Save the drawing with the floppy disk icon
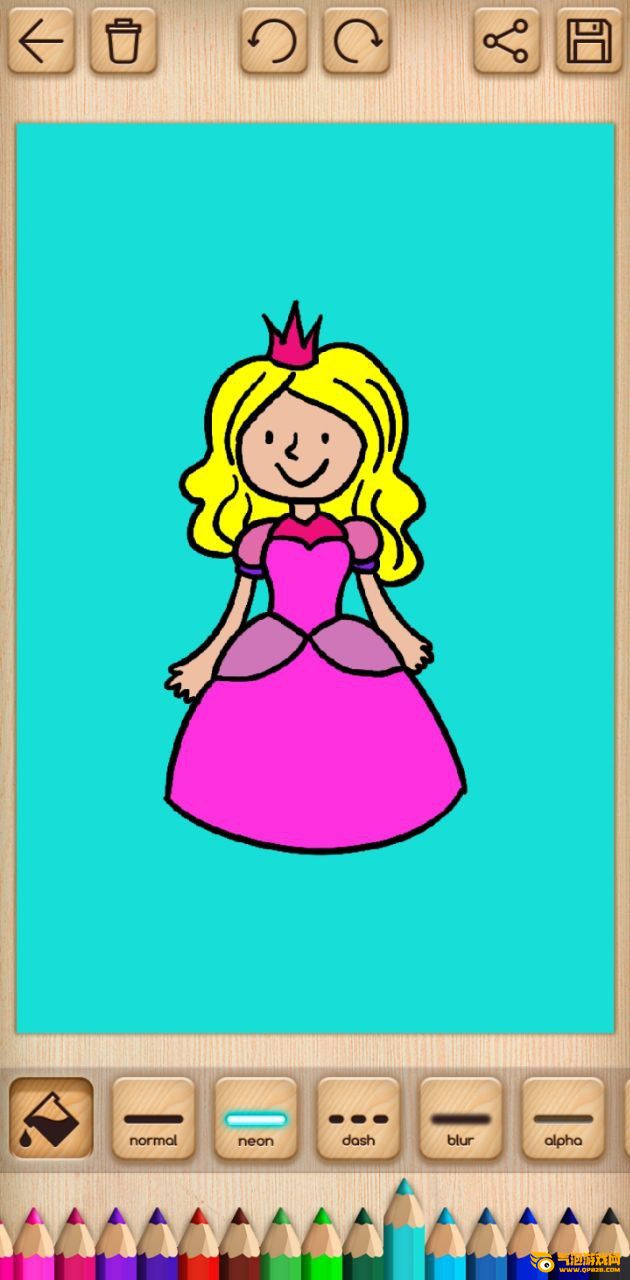 tap(589, 41)
